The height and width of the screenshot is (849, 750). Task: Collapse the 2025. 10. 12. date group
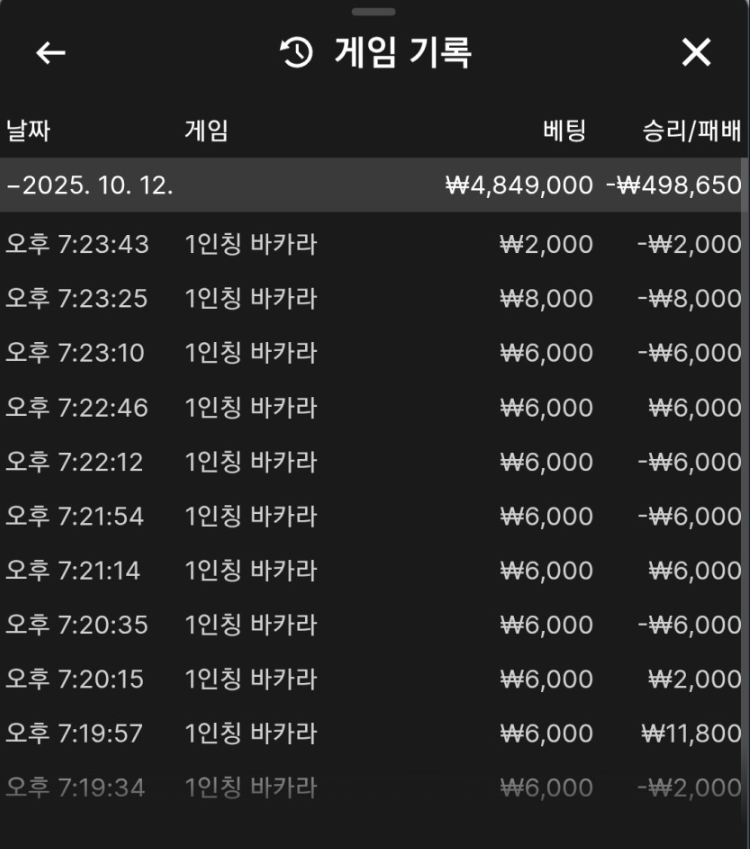click(x=90, y=185)
